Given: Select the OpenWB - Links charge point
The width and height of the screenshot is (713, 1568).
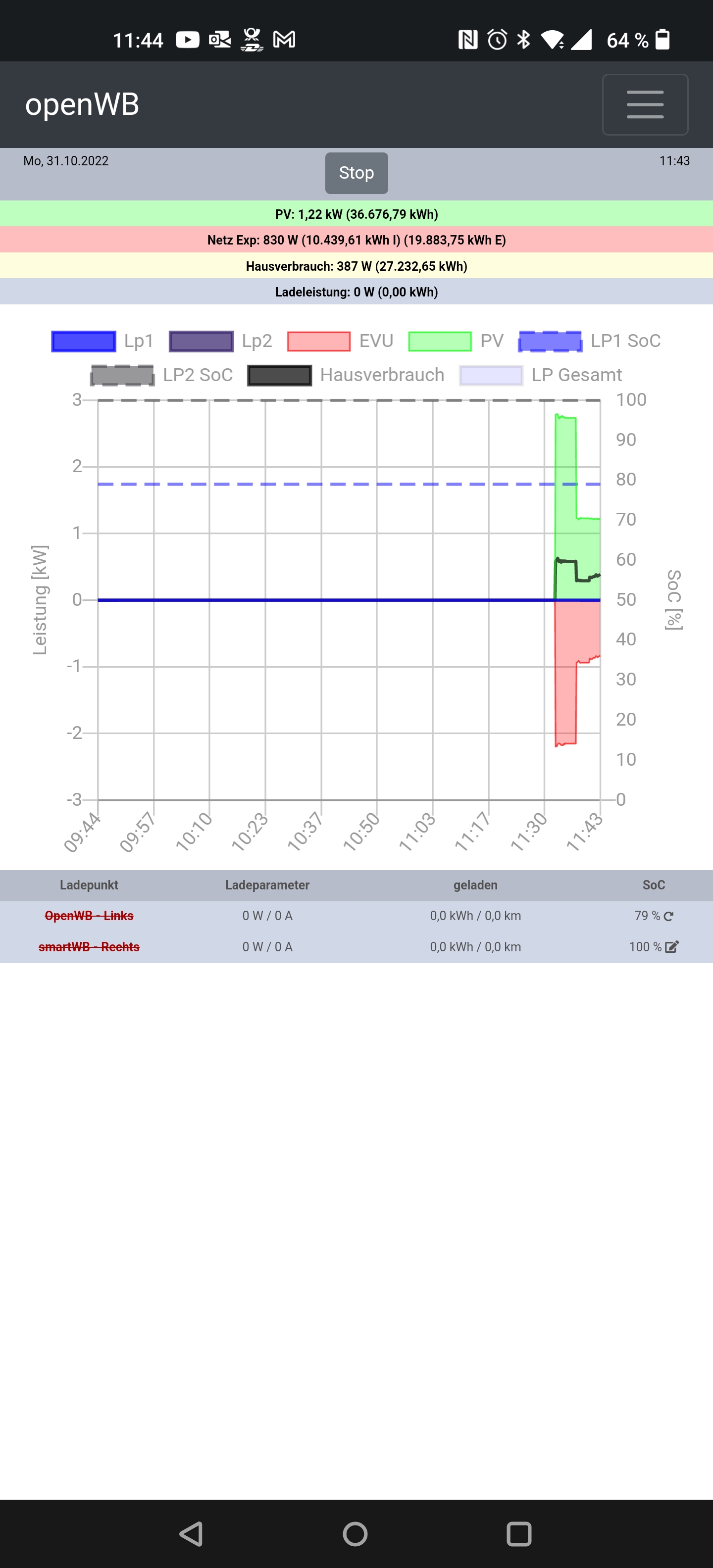Looking at the screenshot, I should (89, 916).
